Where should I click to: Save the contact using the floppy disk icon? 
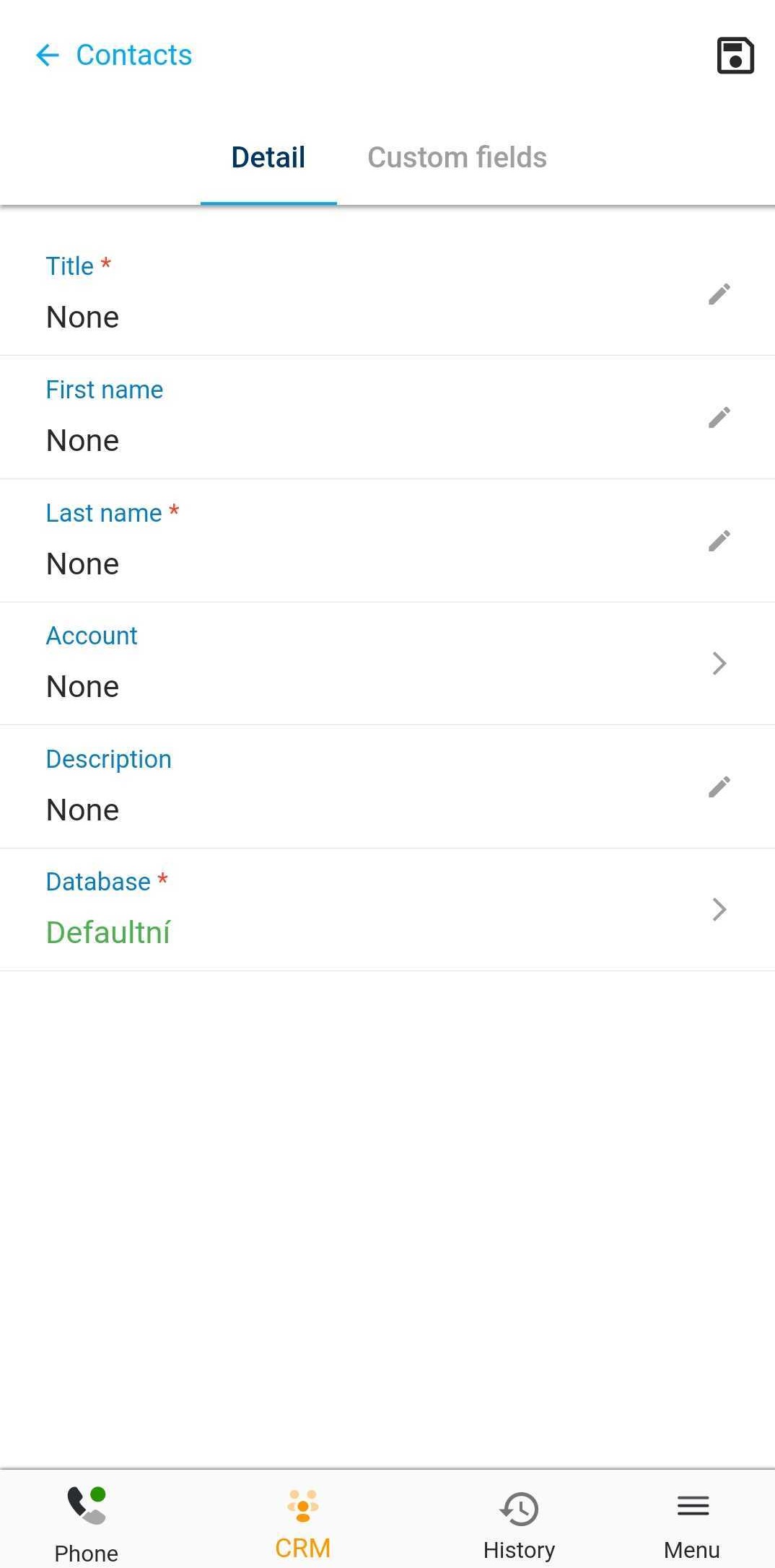click(735, 56)
